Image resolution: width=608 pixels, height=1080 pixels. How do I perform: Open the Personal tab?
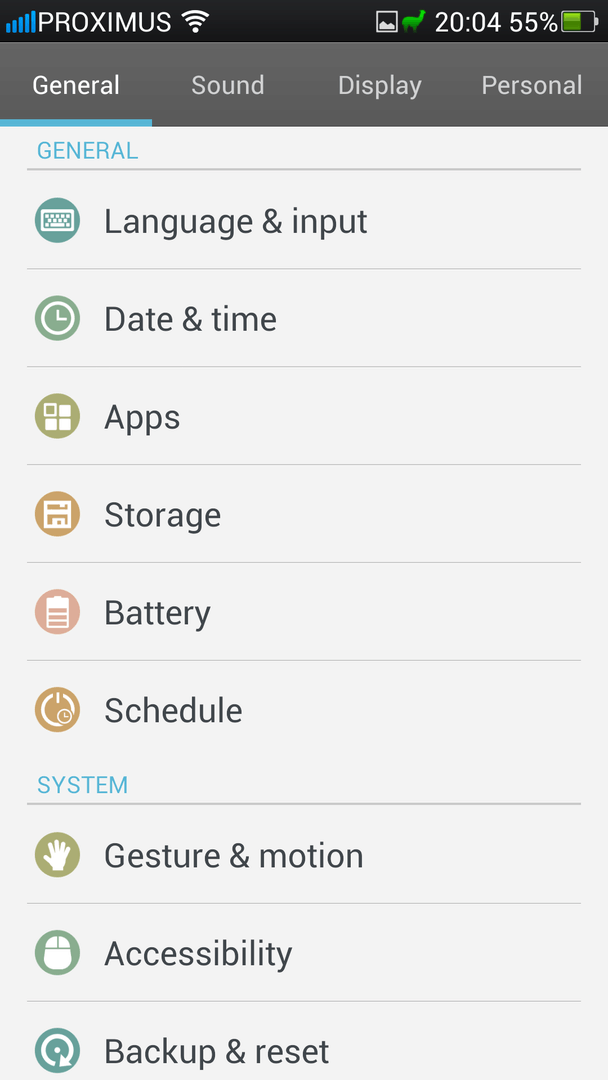click(x=531, y=85)
